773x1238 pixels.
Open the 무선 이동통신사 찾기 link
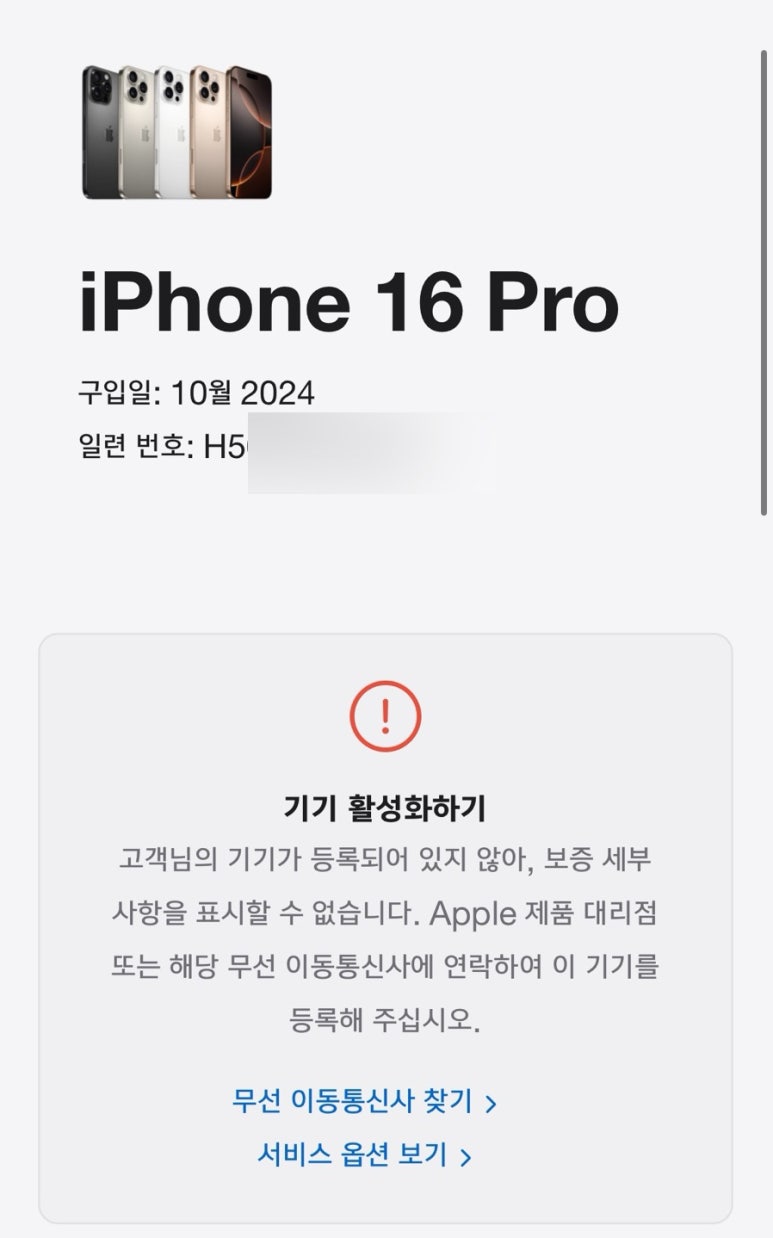(x=364, y=1102)
